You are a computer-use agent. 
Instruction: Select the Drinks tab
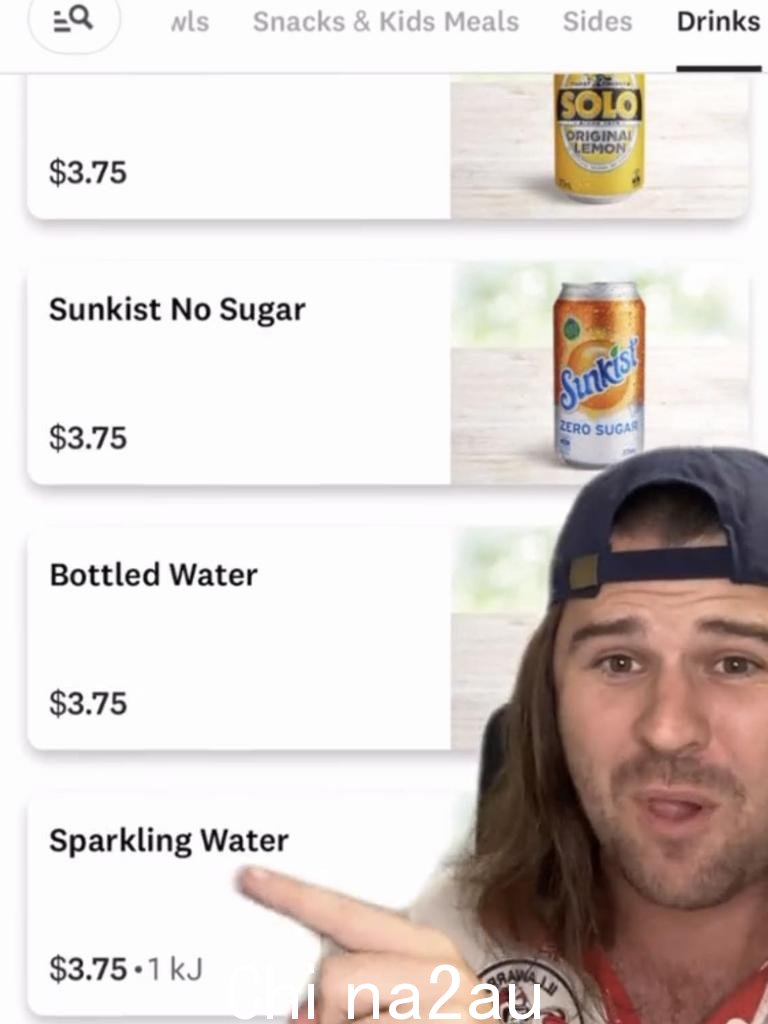(718, 22)
